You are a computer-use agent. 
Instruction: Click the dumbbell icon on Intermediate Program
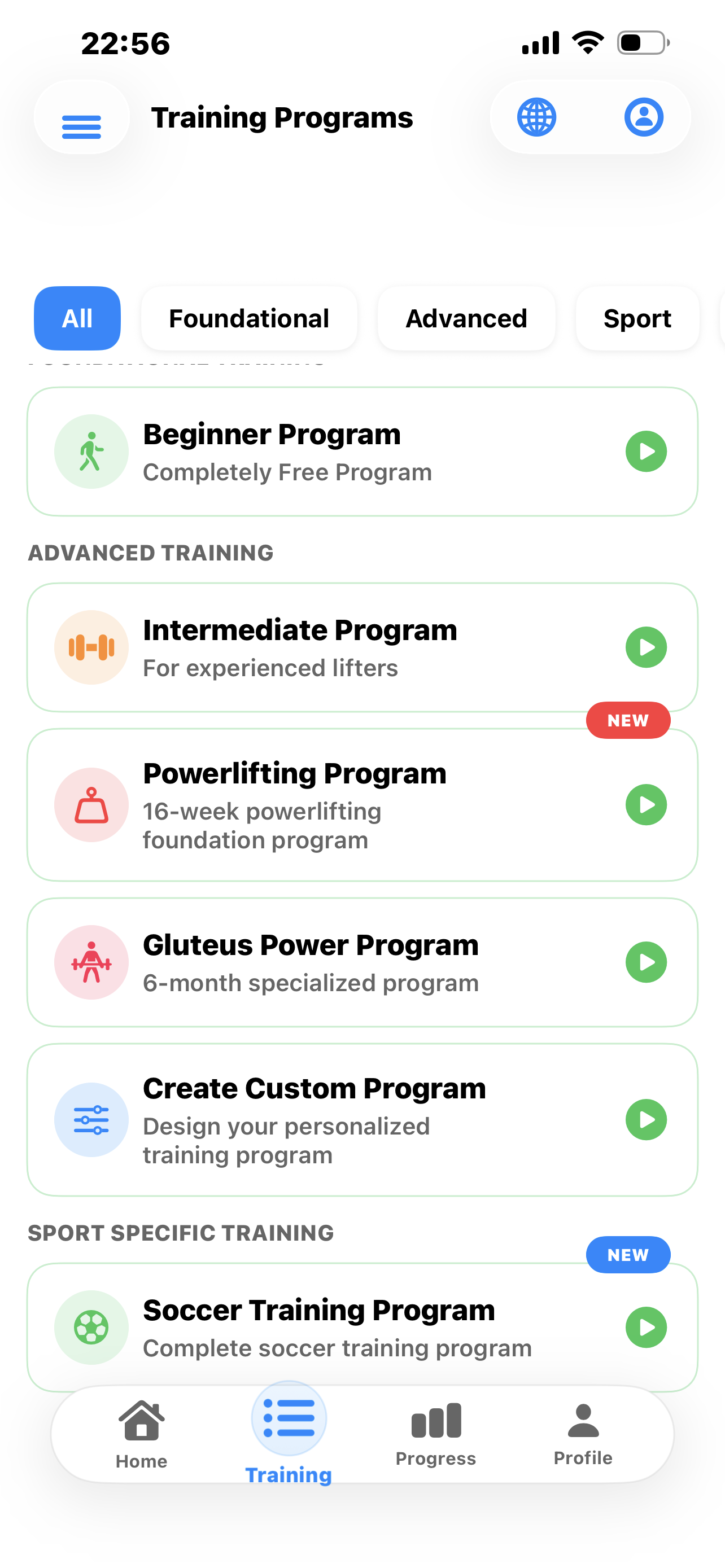(x=91, y=647)
